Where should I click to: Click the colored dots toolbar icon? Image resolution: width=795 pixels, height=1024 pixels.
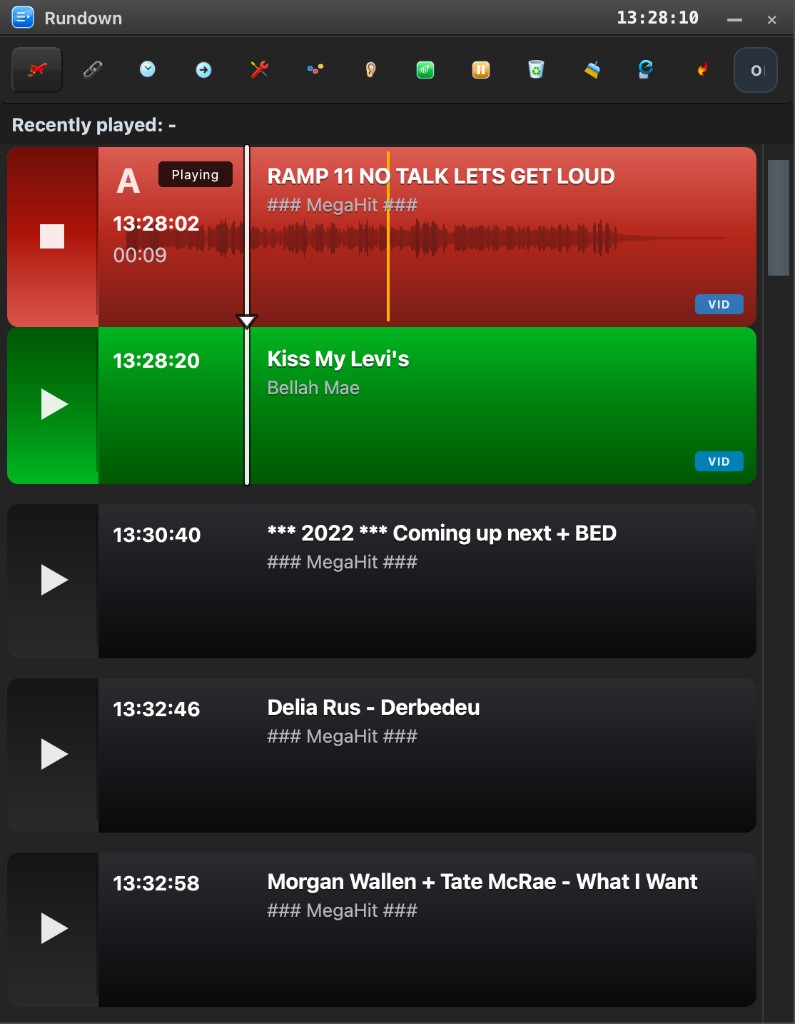click(x=315, y=69)
